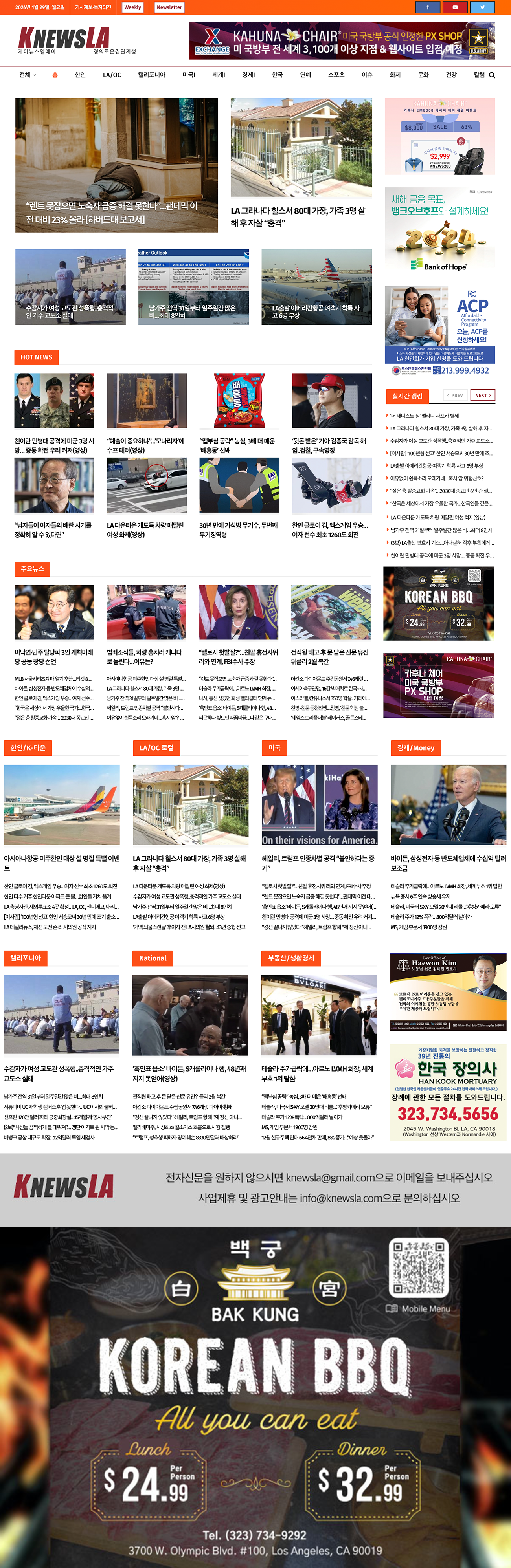Open the search magnifier icon
The height and width of the screenshot is (1568, 511).
click(491, 75)
